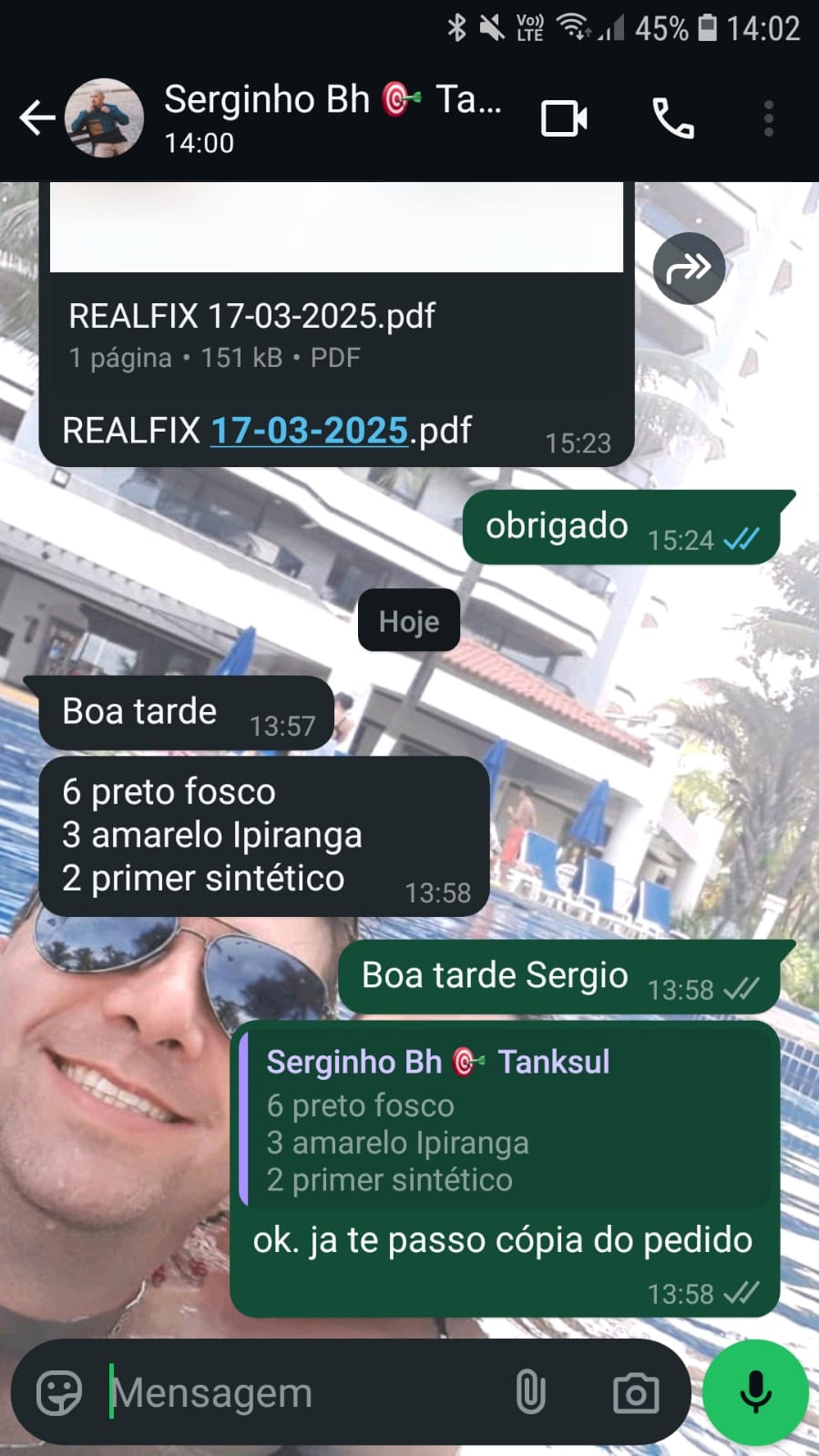Tap the 17-03-2025 date link

point(309,431)
